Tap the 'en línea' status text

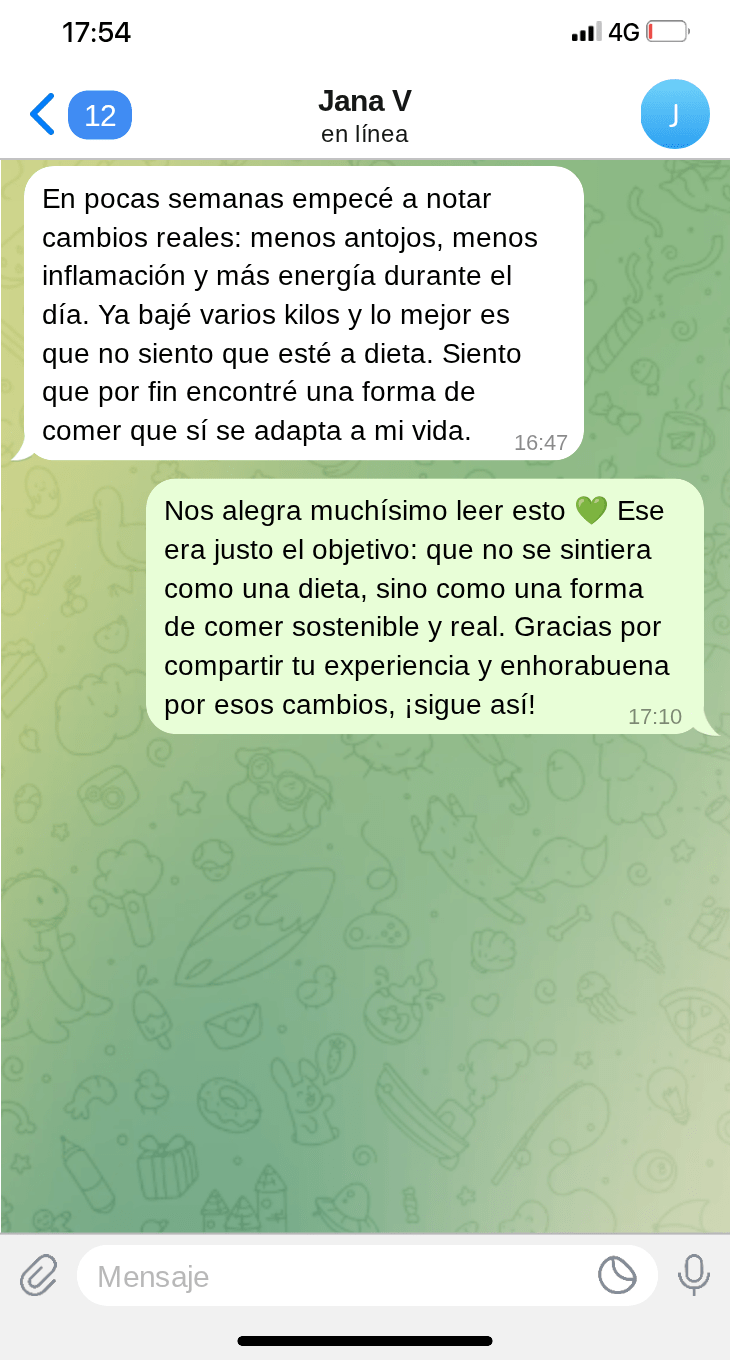[364, 134]
